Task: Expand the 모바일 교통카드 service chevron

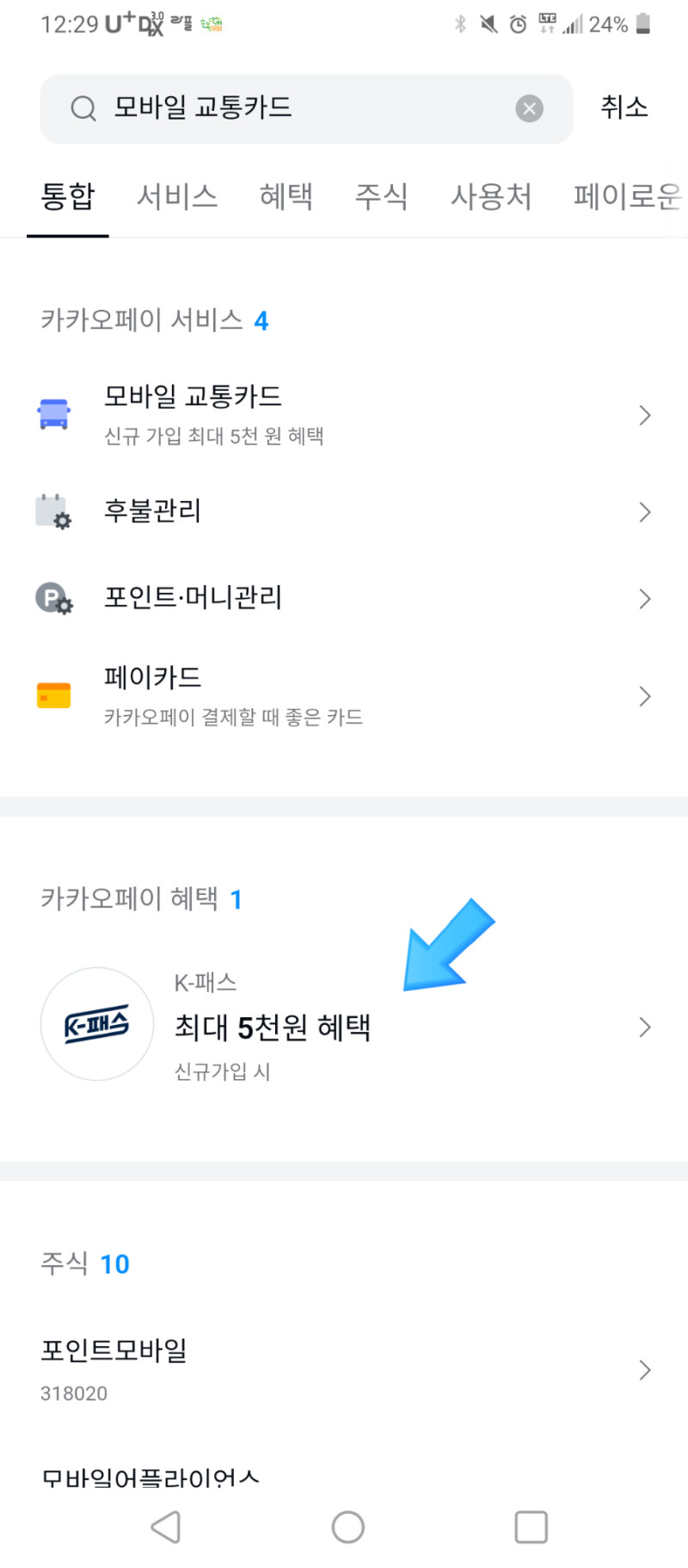Action: tap(645, 415)
